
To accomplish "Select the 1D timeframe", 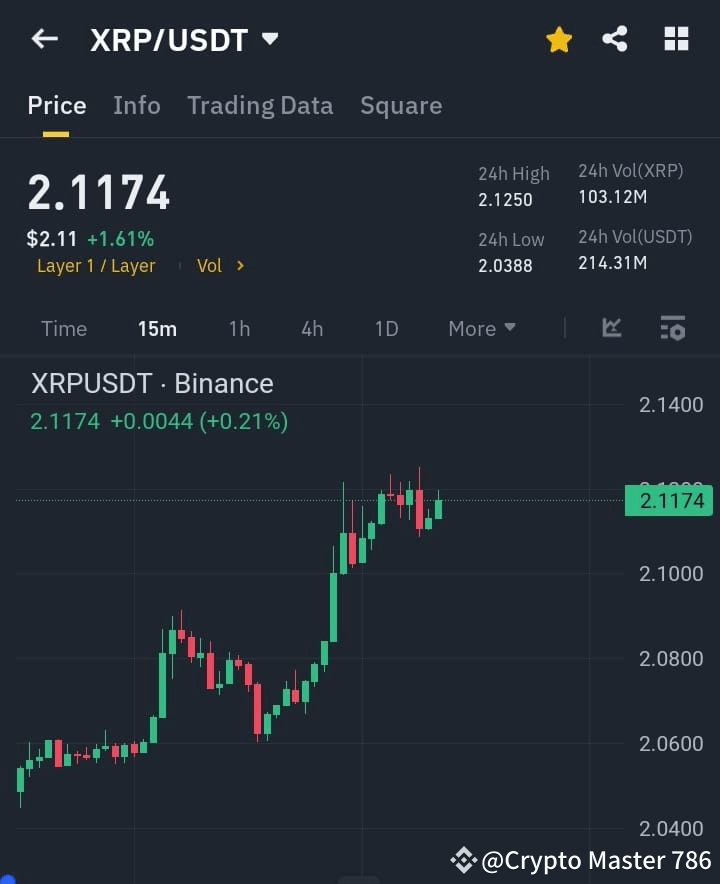I will coord(387,328).
